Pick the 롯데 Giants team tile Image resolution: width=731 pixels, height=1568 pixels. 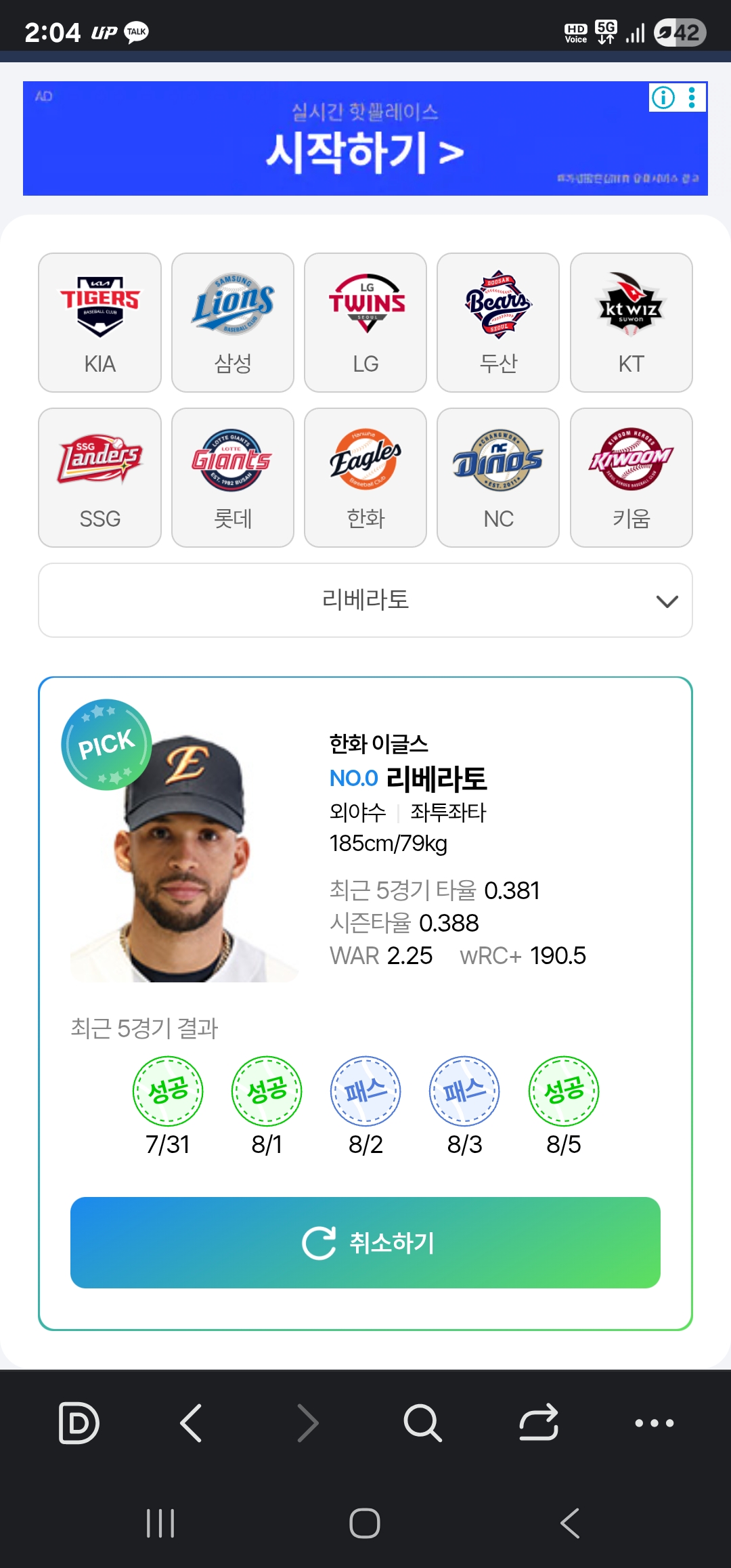coord(233,477)
